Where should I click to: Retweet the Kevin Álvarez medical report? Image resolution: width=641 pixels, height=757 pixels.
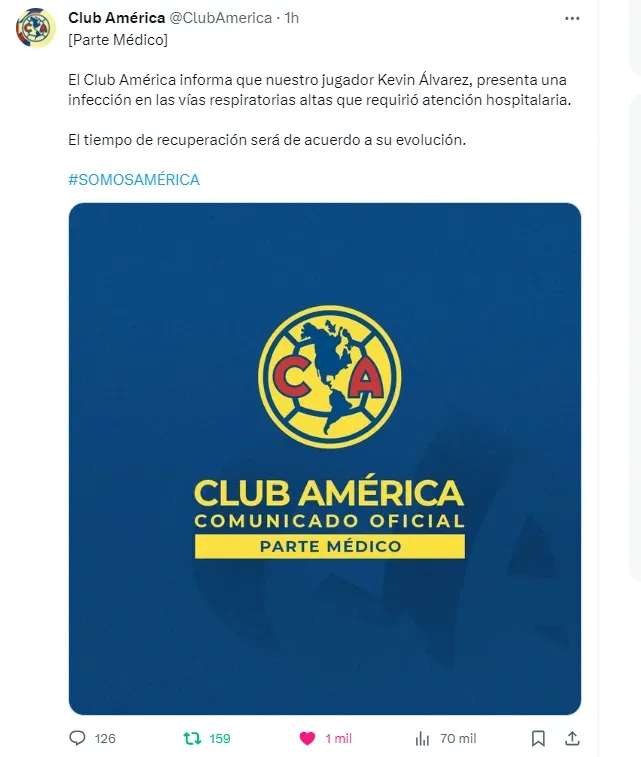click(x=192, y=738)
